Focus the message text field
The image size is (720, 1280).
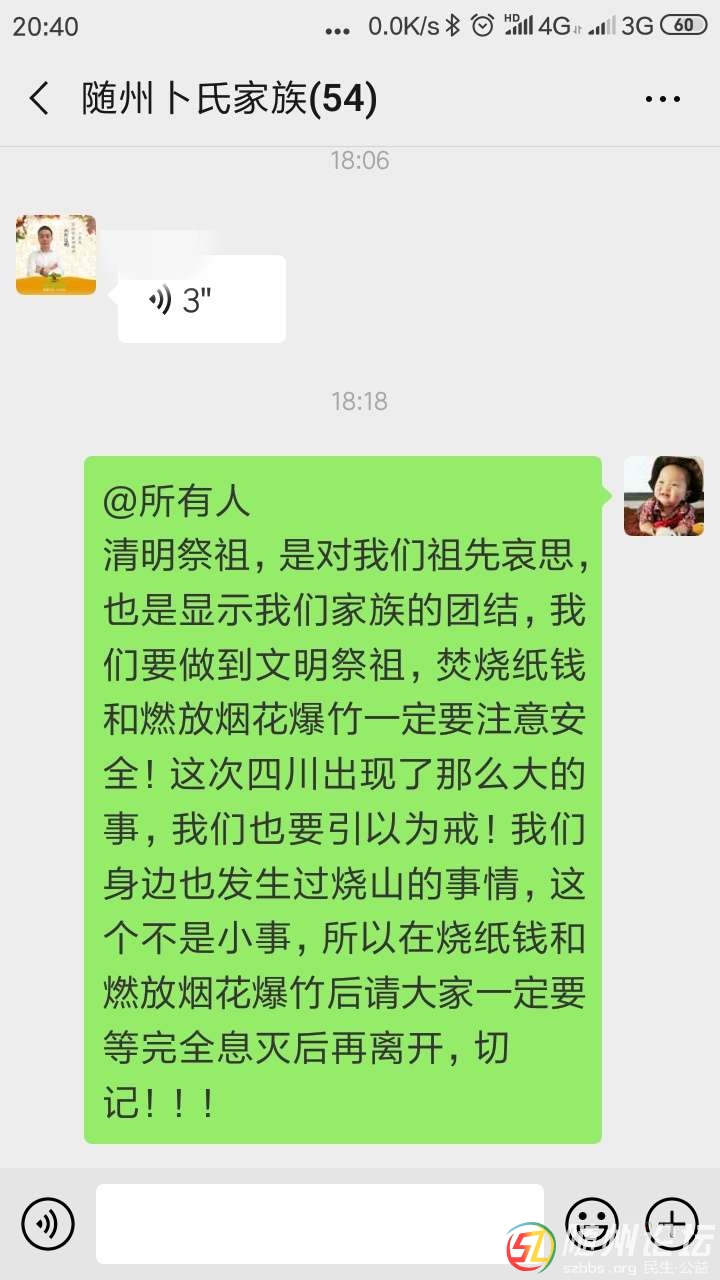[320, 1223]
